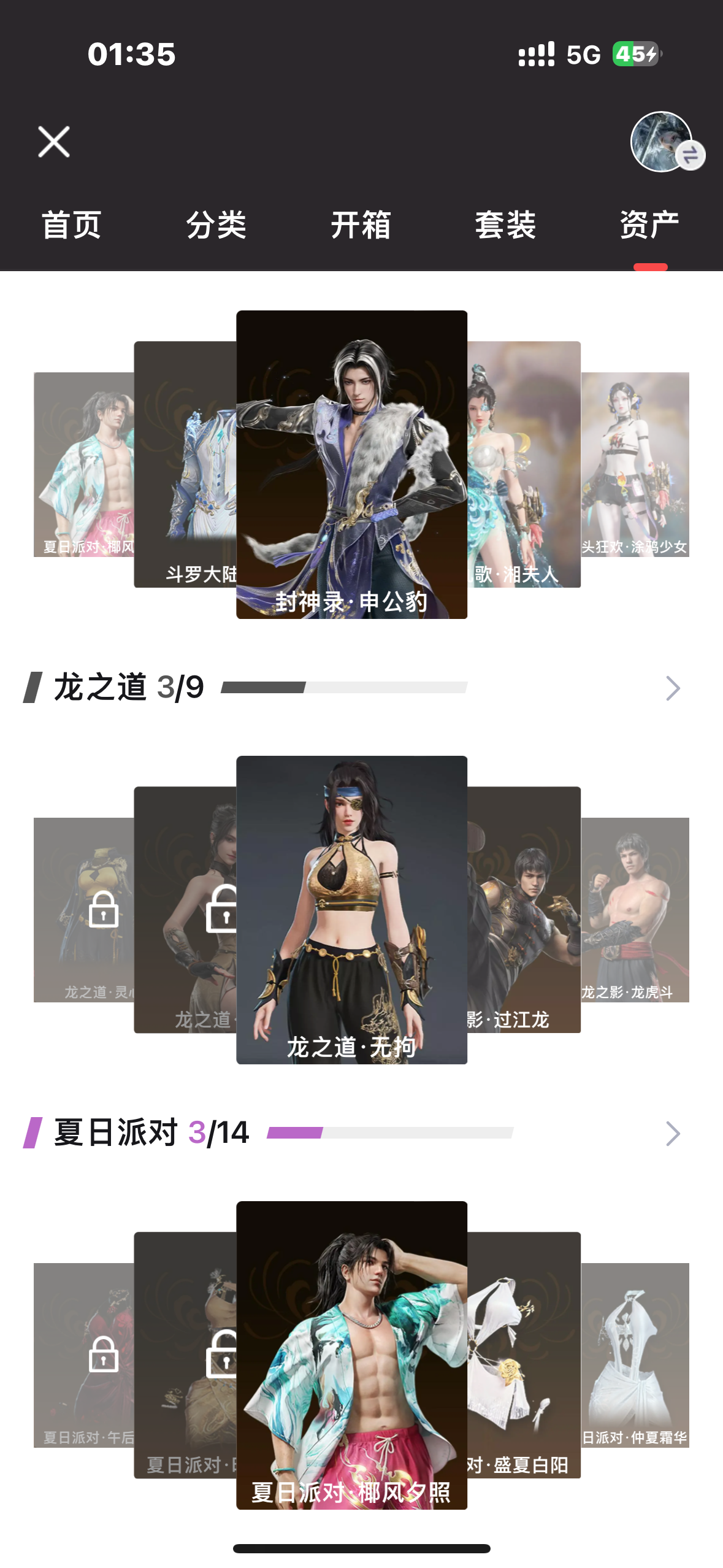This screenshot has width=723, height=1568.
Task: Close the page with the X button
Action: coord(54,142)
